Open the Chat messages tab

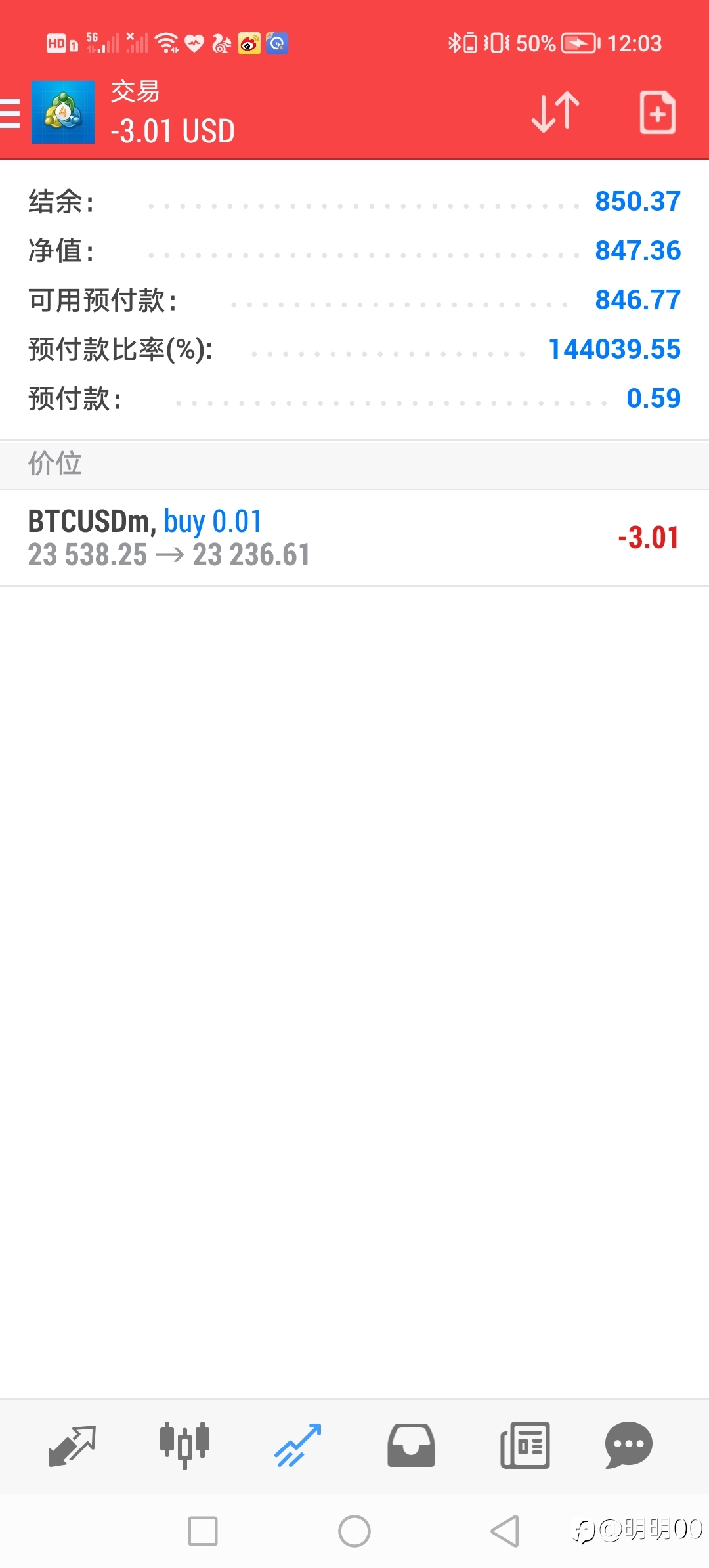point(628,1445)
